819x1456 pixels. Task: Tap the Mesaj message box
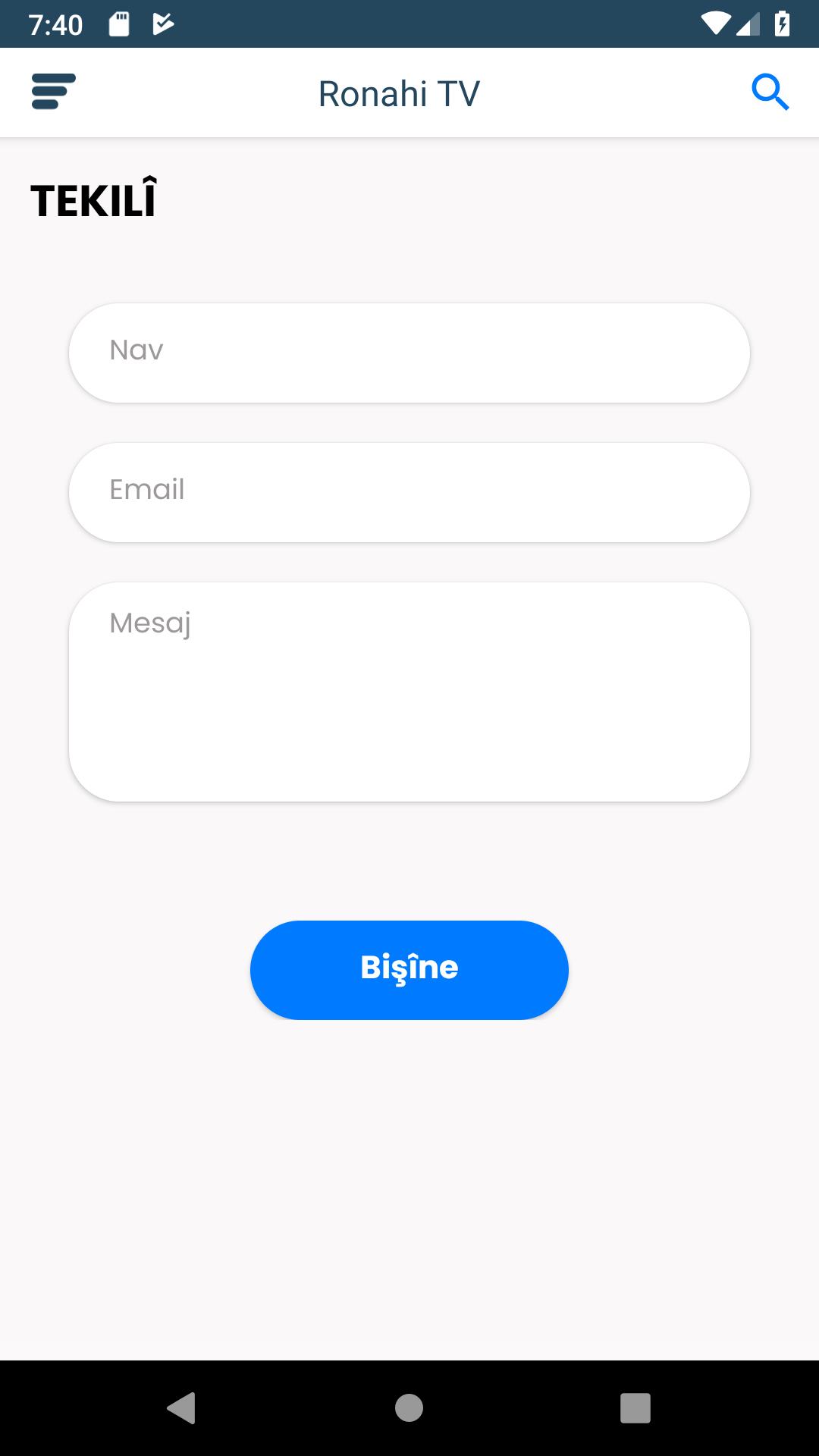[x=409, y=692]
